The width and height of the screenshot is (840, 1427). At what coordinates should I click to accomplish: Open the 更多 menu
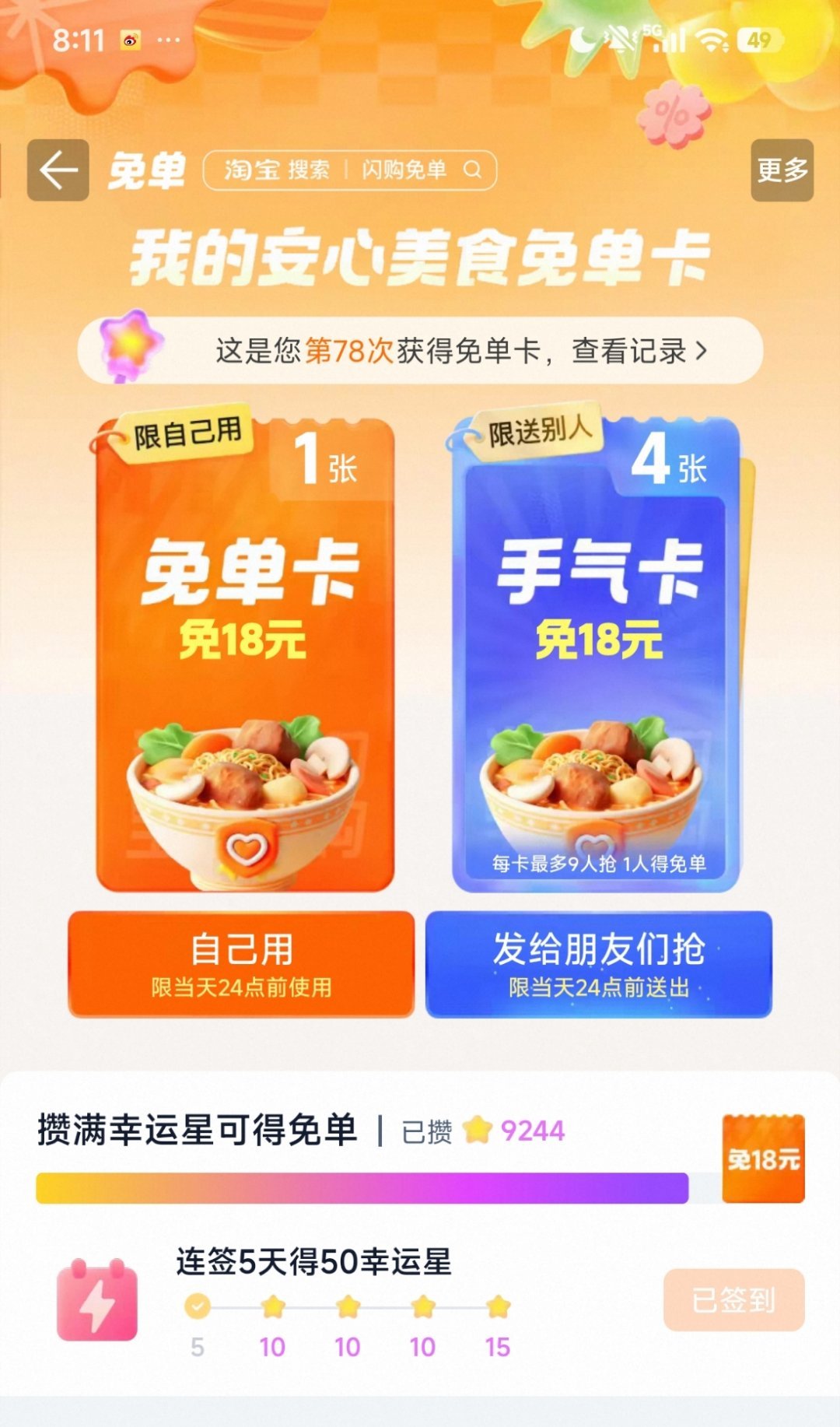pos(782,170)
